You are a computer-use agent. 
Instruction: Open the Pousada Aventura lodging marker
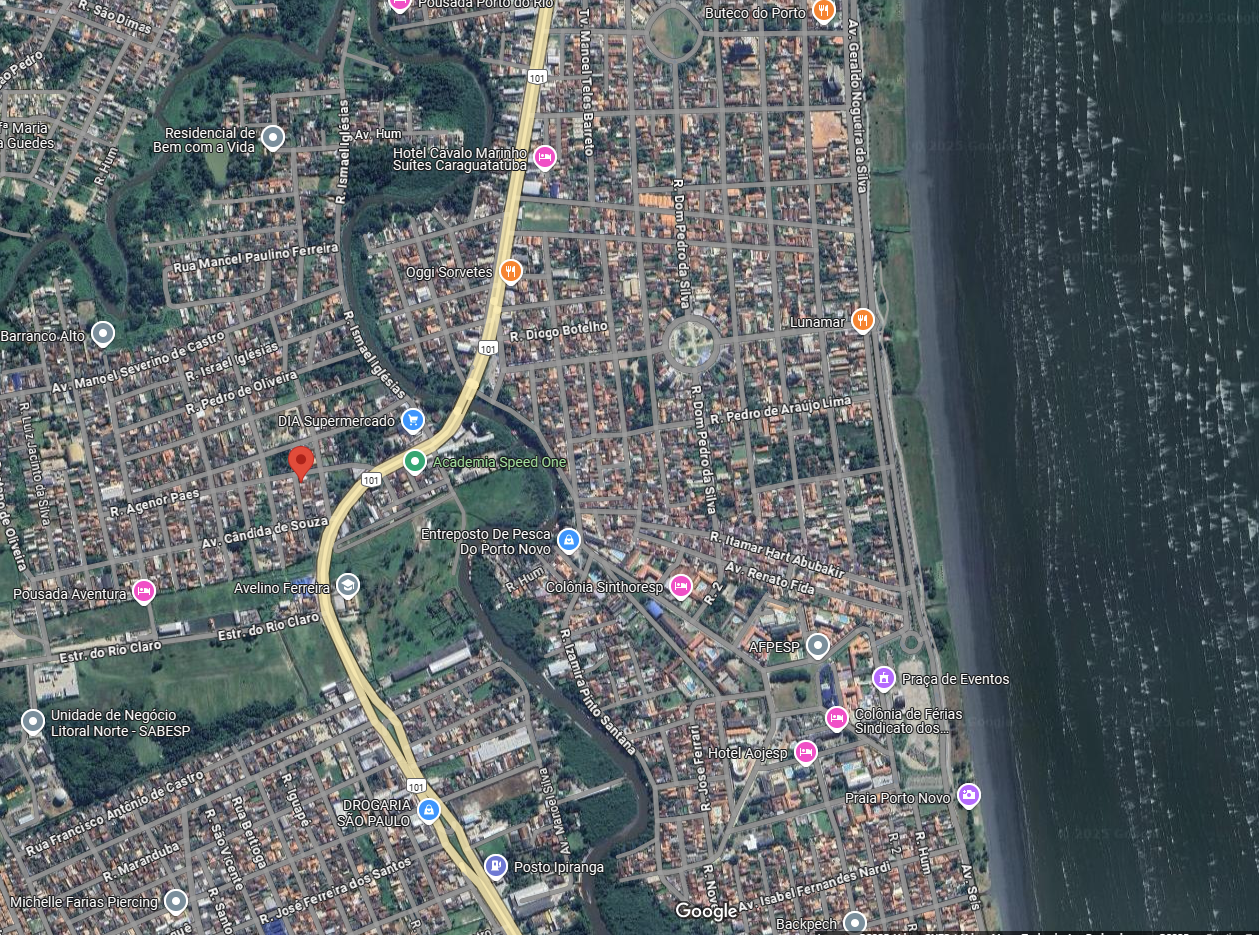tap(143, 593)
